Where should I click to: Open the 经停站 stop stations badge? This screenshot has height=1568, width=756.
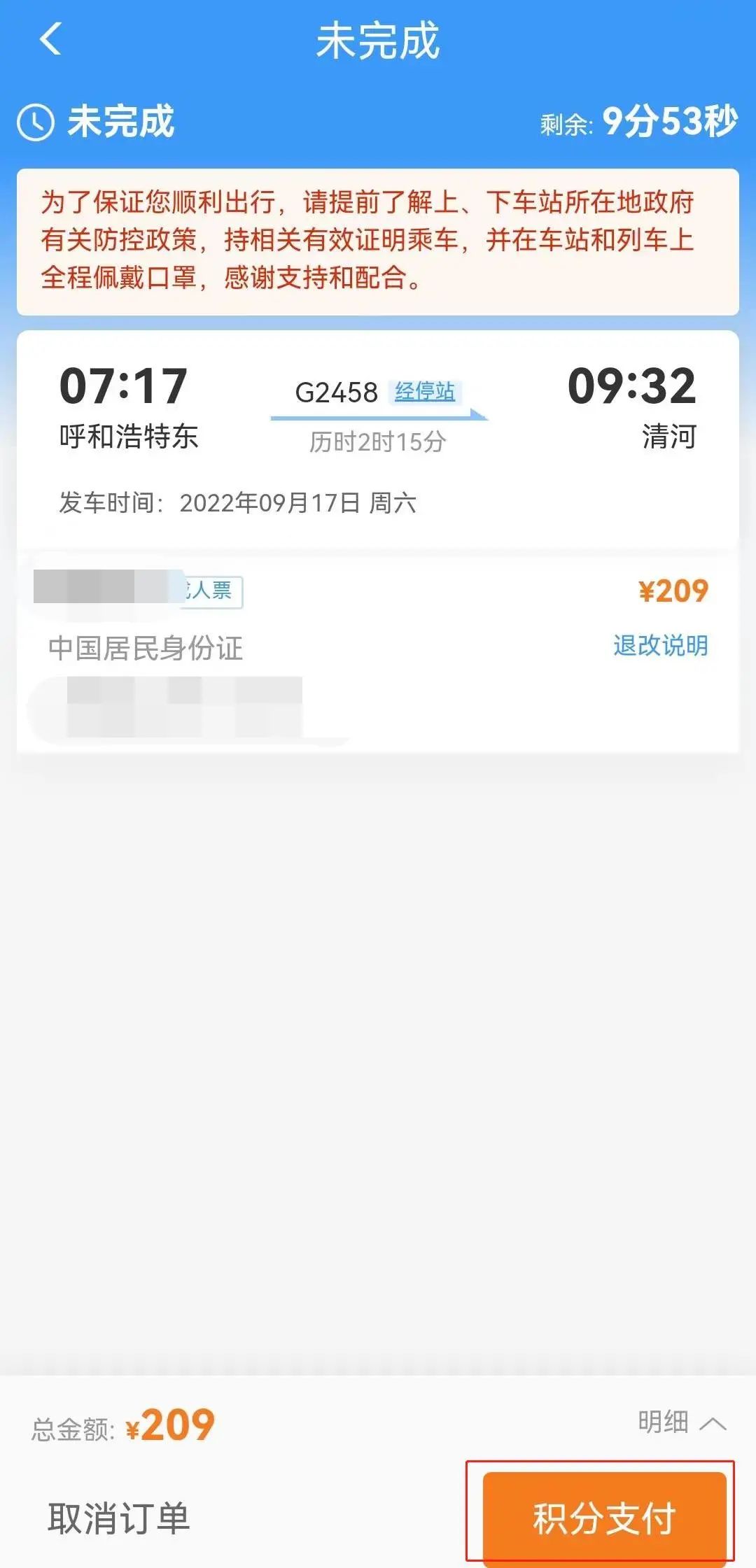tap(425, 394)
